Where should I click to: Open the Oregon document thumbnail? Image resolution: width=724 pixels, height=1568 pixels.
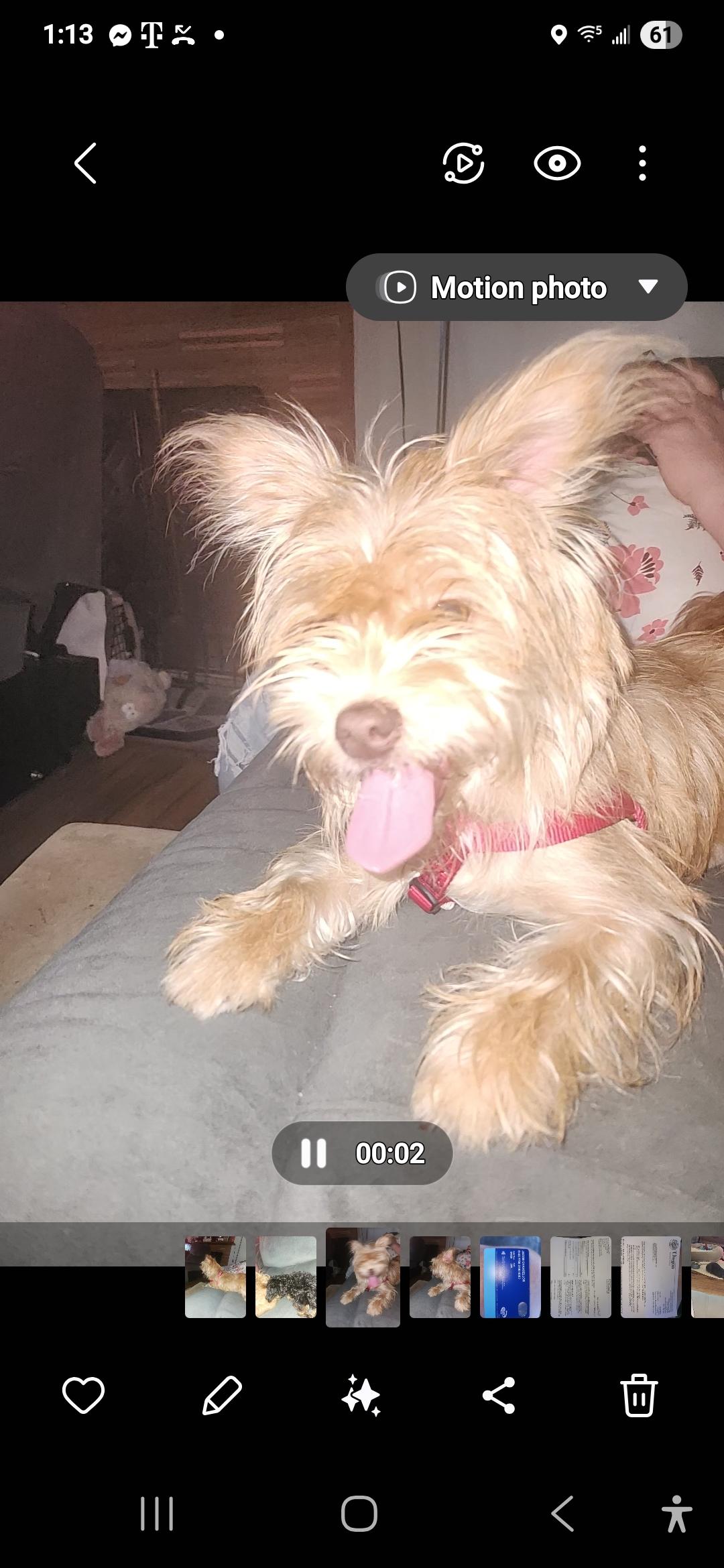tap(651, 1277)
